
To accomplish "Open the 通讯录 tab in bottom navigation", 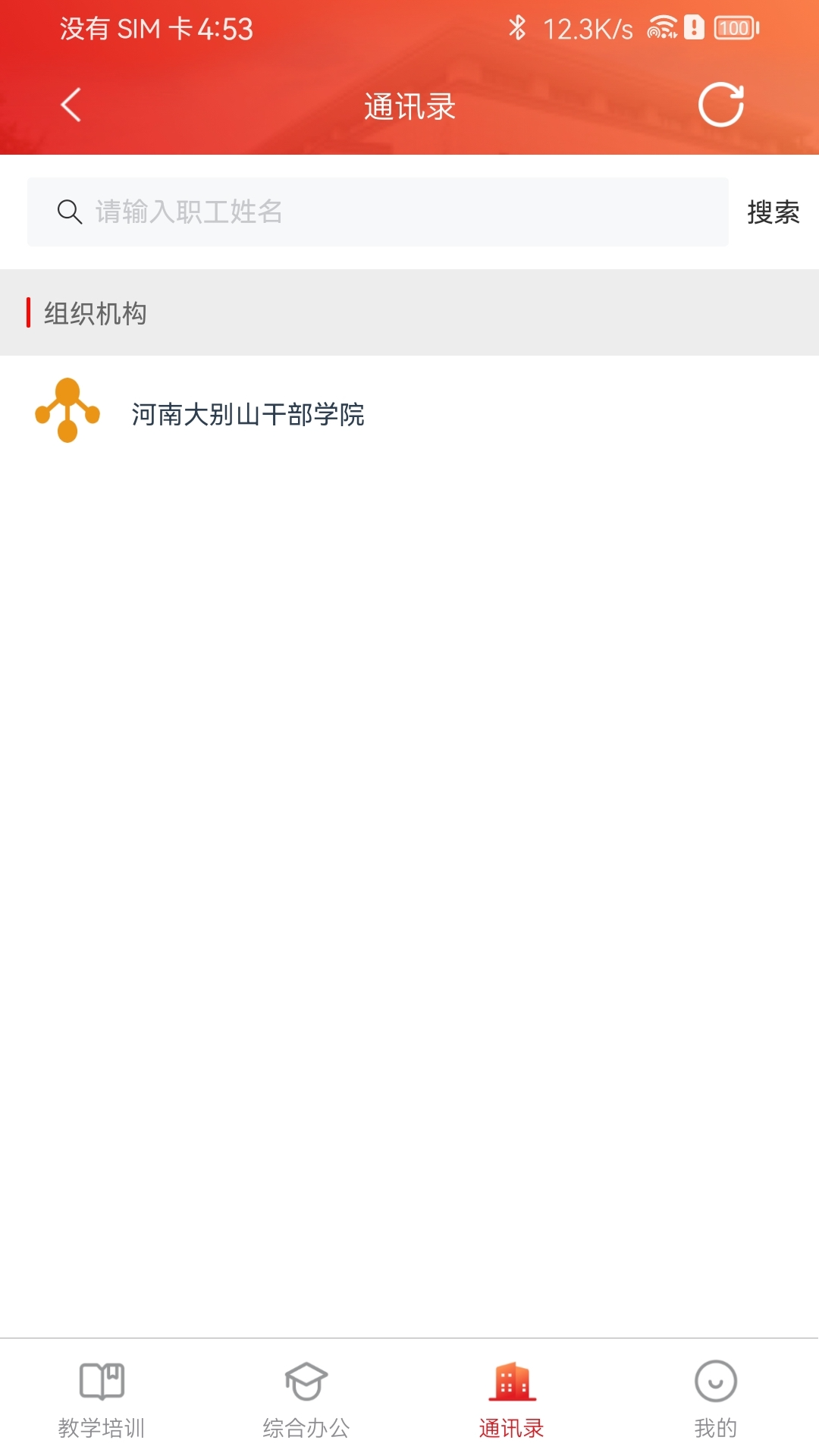I will (x=512, y=1407).
